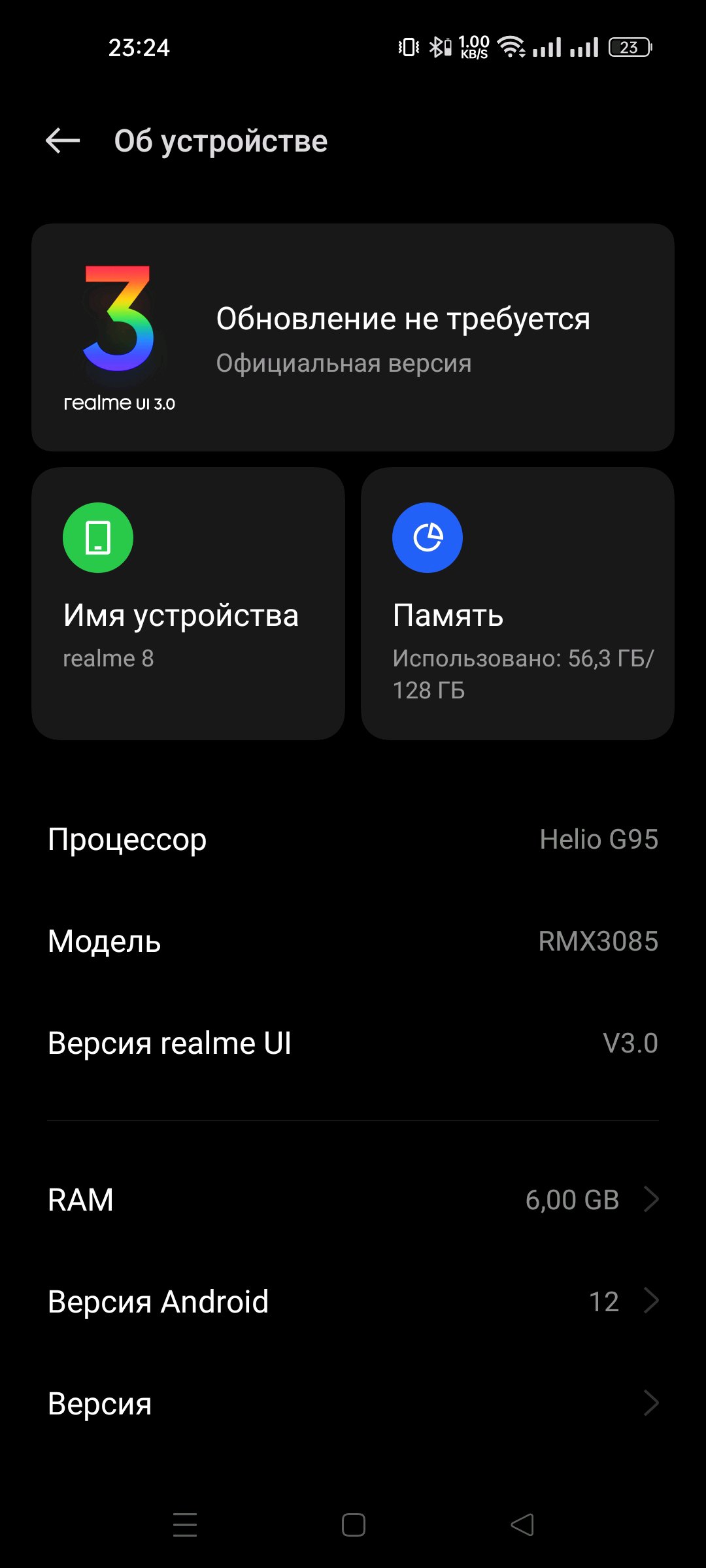706x1568 pixels.
Task: Open the Память storage card
Action: point(517,603)
